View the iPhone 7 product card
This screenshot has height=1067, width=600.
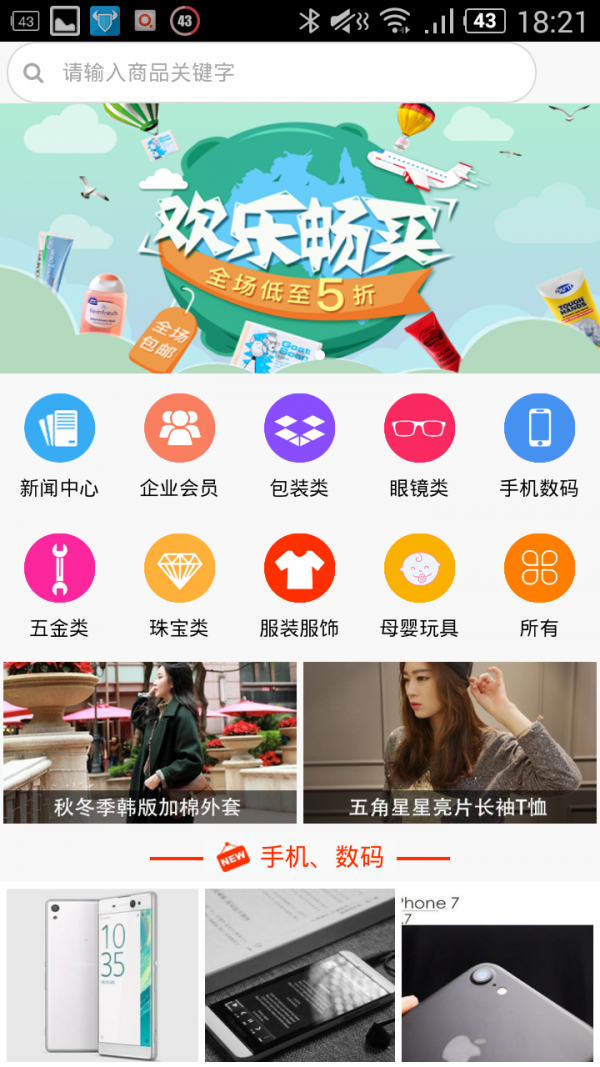[497, 975]
